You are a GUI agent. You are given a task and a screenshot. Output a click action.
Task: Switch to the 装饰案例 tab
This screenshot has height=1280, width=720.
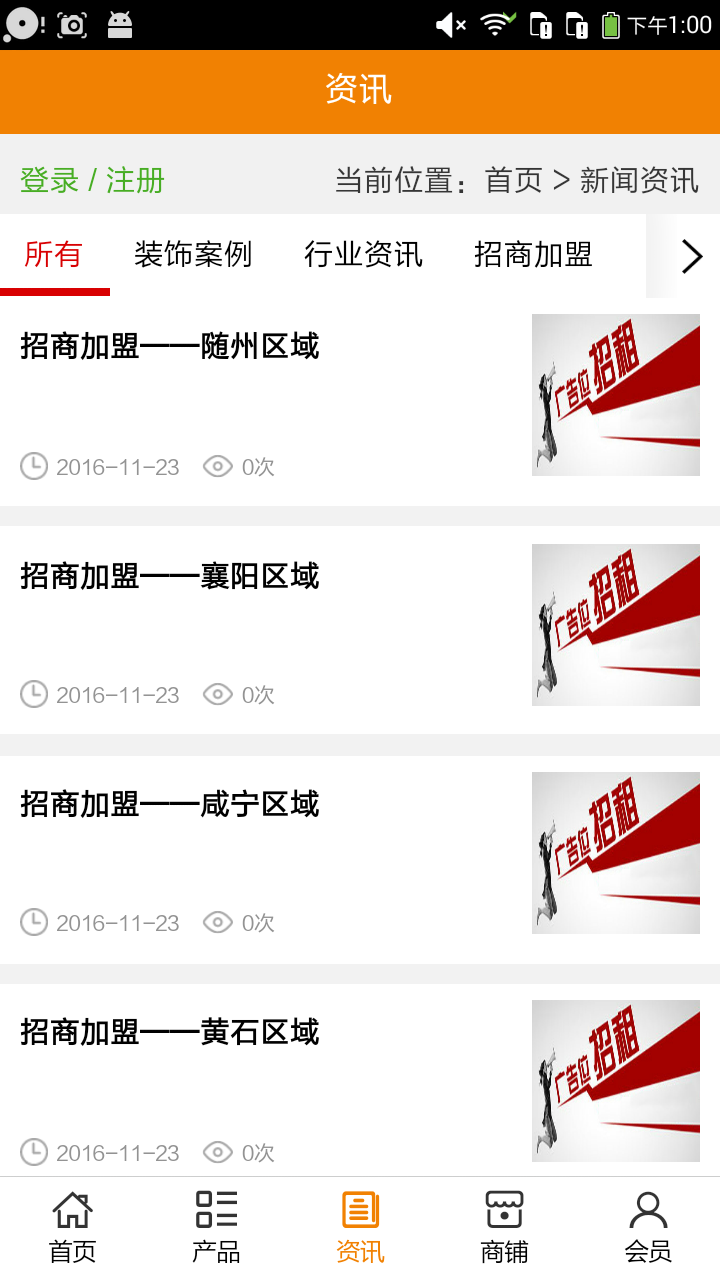193,255
